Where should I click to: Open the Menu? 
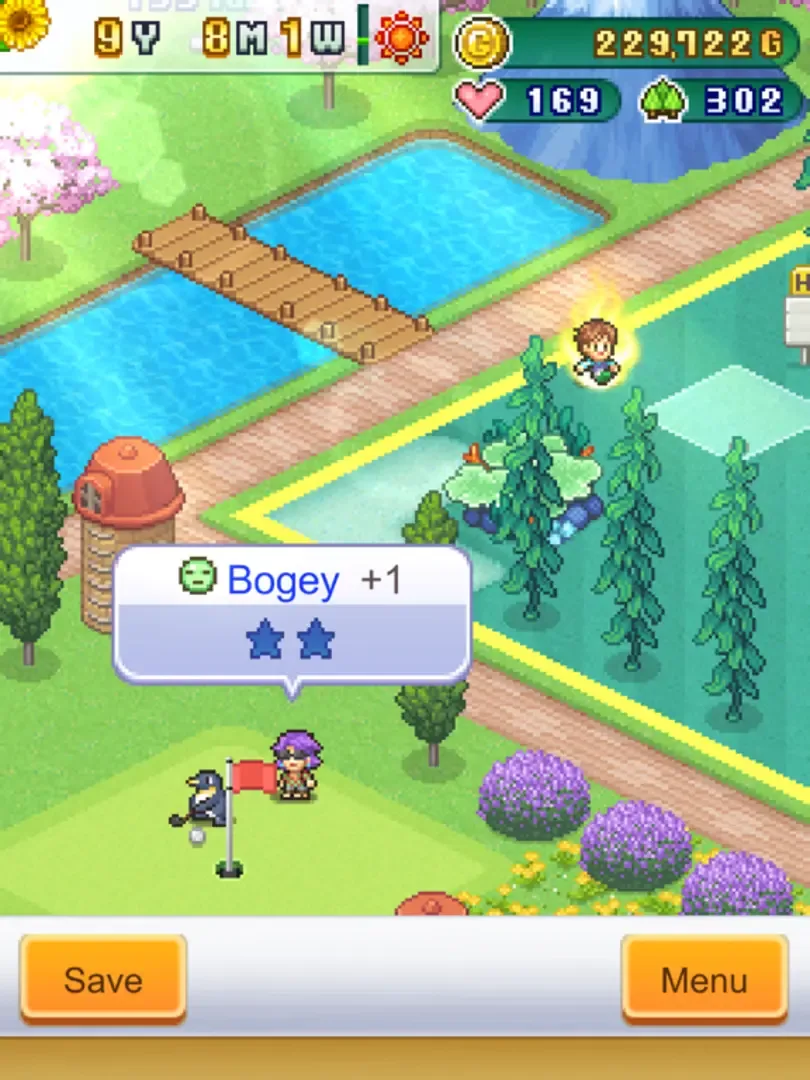coord(704,979)
